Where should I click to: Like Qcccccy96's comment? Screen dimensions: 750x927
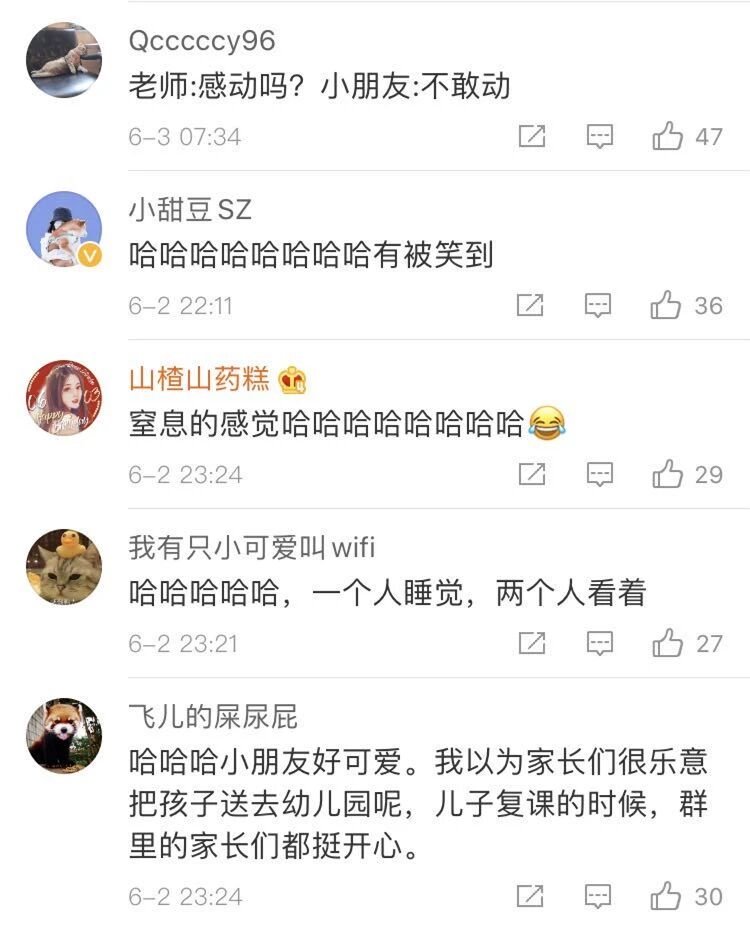pos(668,137)
